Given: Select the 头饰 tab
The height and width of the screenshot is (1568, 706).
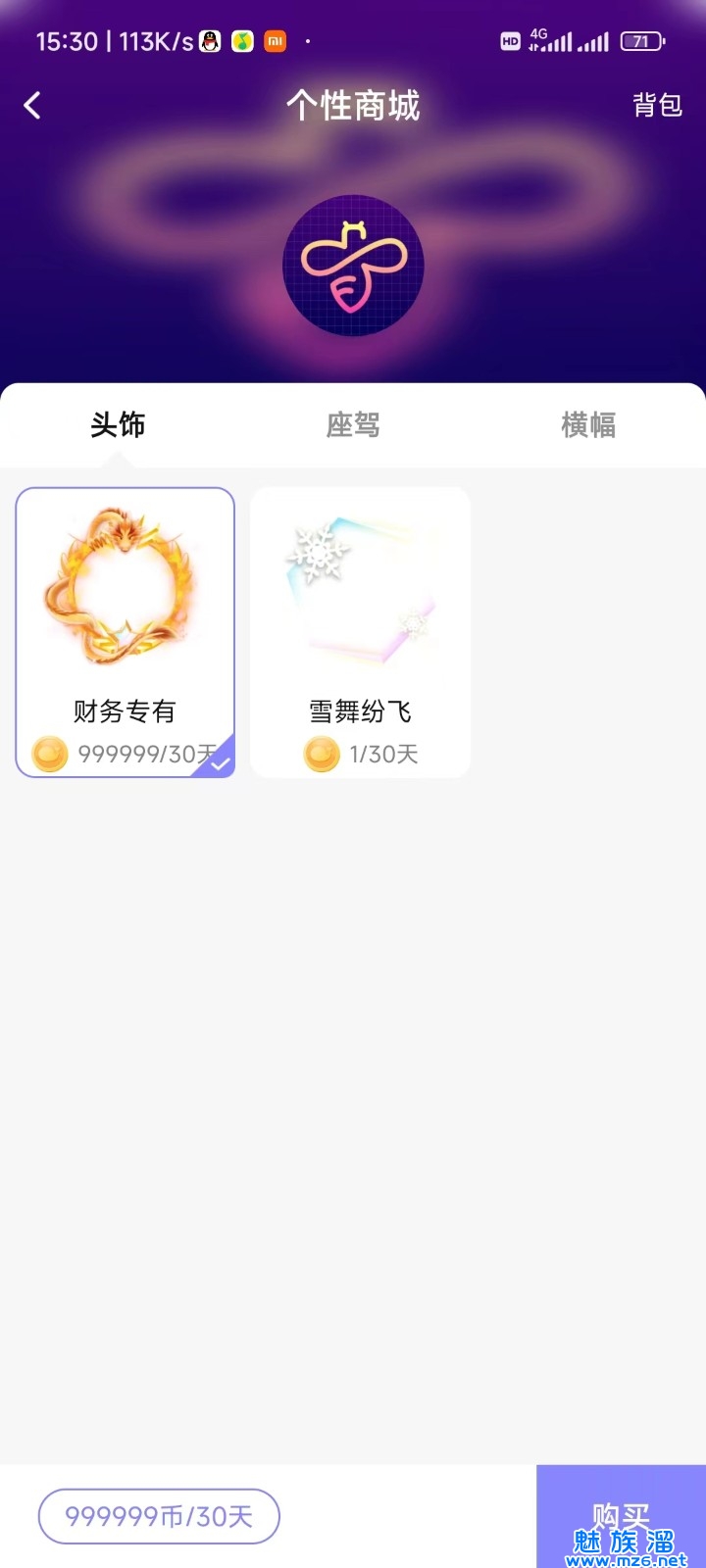Looking at the screenshot, I should (x=118, y=425).
